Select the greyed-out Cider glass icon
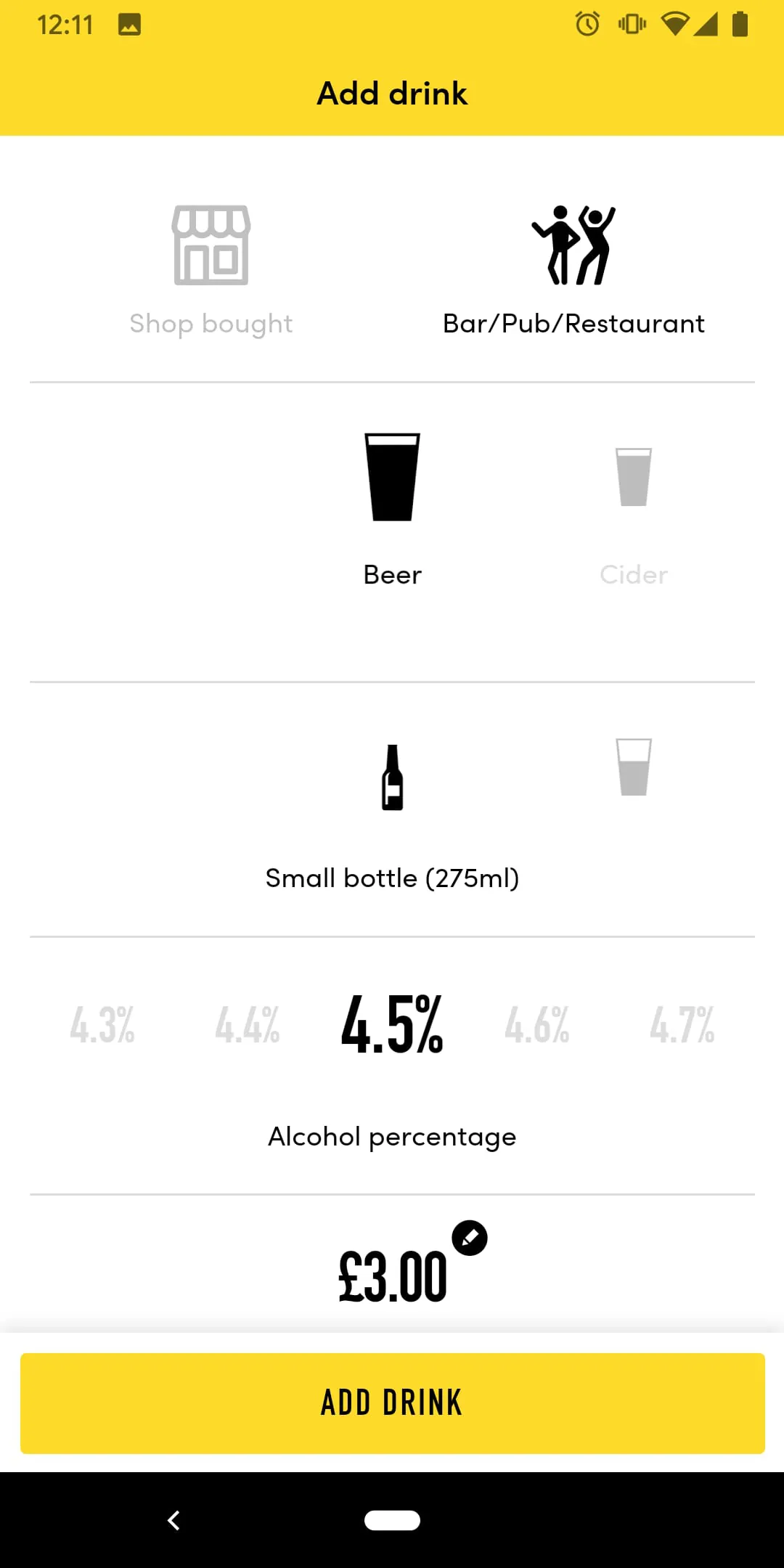 click(x=634, y=479)
